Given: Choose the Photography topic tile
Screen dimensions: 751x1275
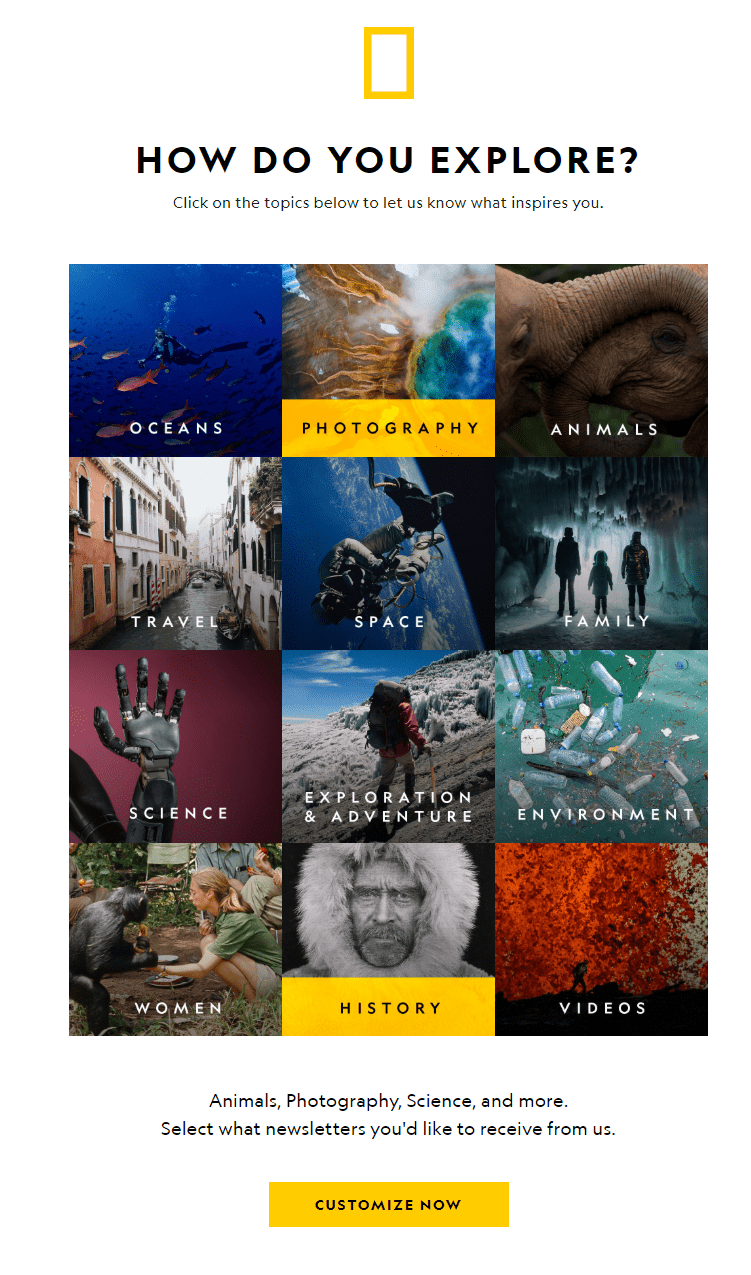Looking at the screenshot, I should pyautogui.click(x=388, y=360).
